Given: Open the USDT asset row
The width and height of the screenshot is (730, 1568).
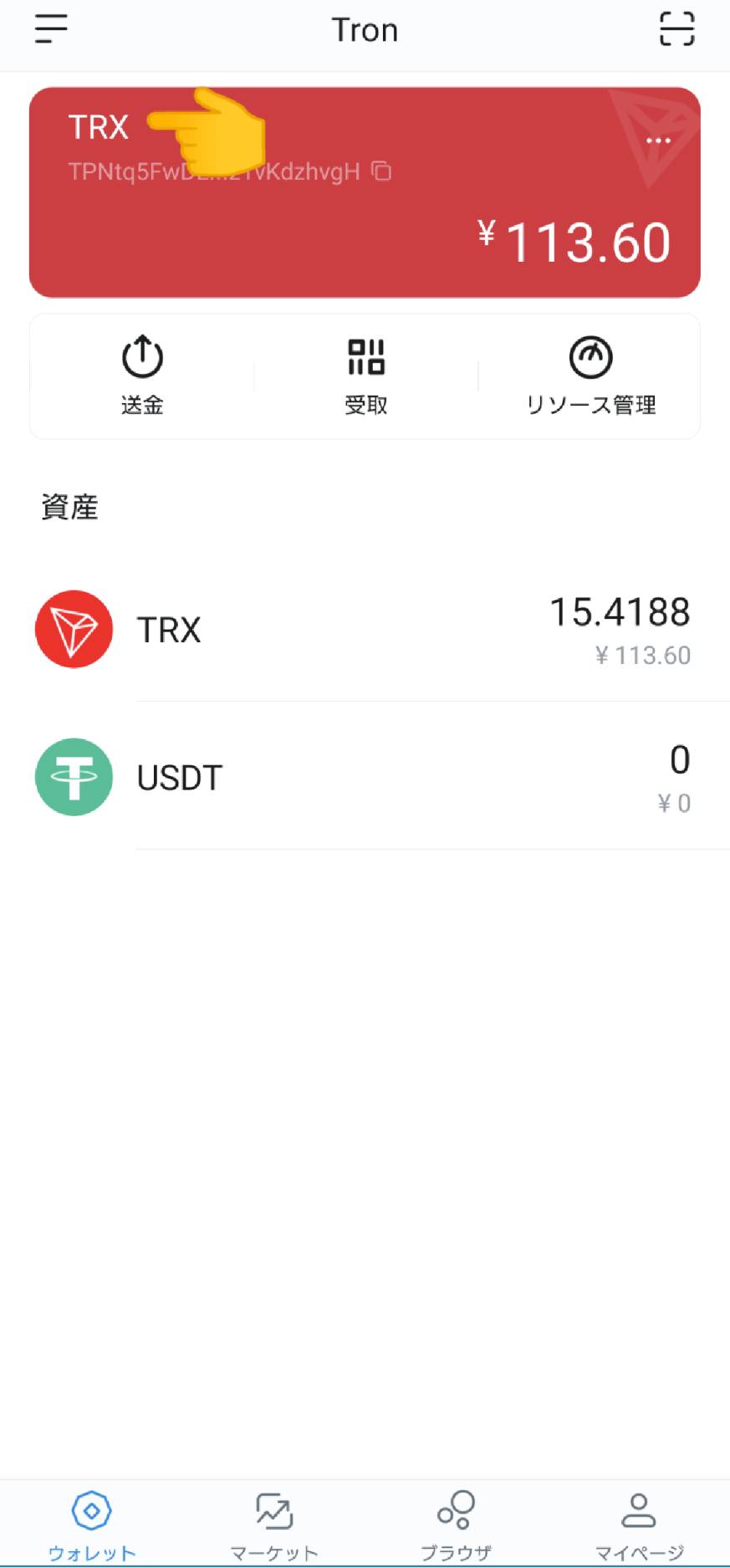Looking at the screenshot, I should tap(365, 778).
